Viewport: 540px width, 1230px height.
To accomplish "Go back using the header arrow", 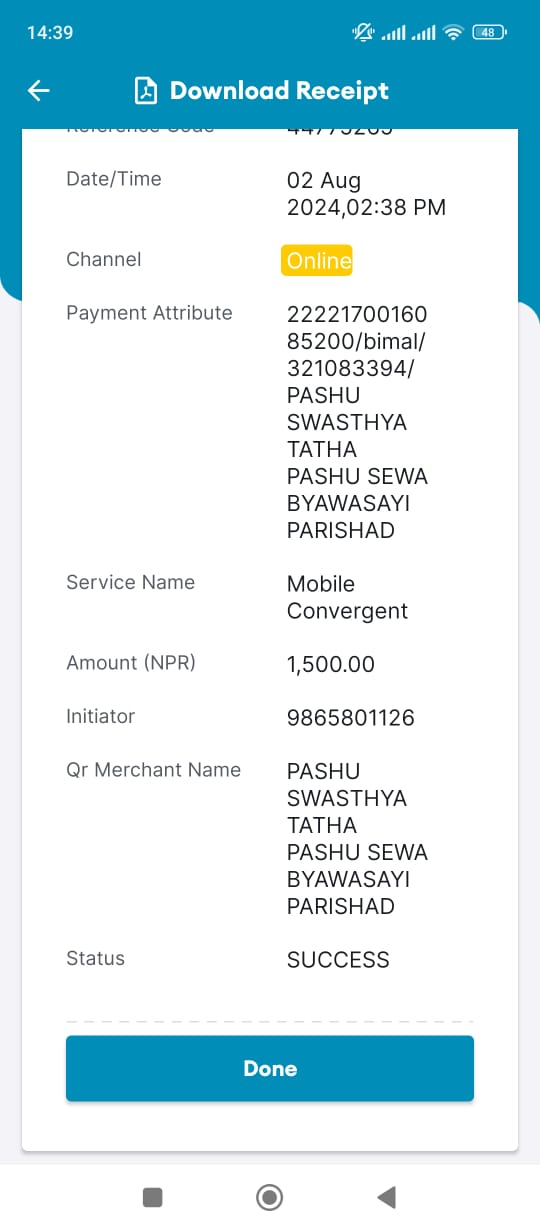I will [x=38, y=91].
